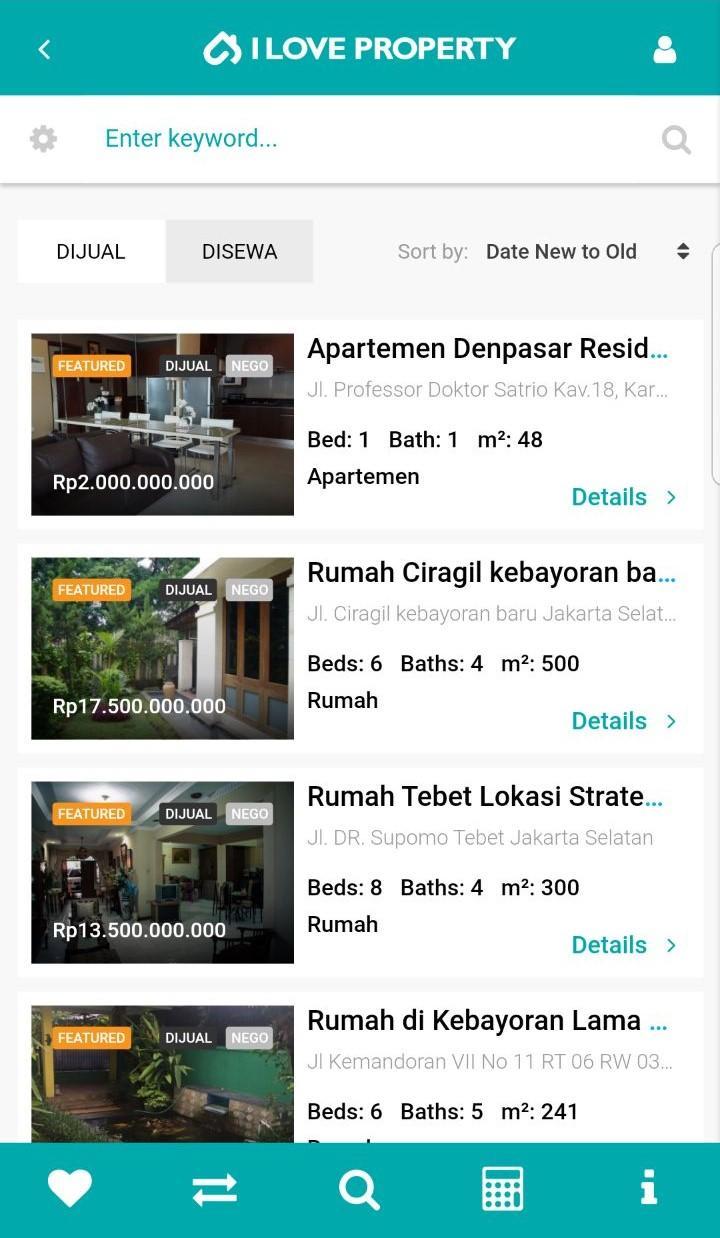Viewport: 720px width, 1238px height.
Task: Open search from the bottom navigation bar
Action: [358, 1188]
